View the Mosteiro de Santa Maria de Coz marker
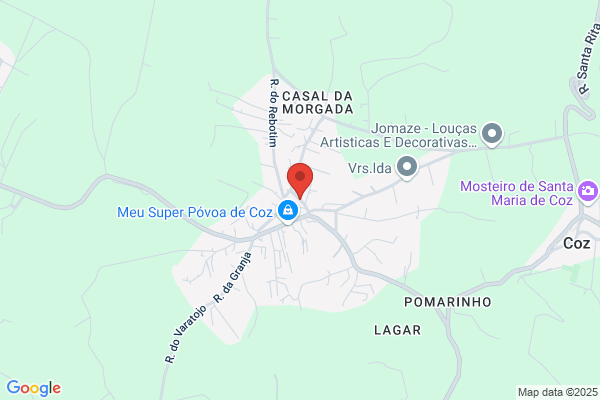This screenshot has width=600, height=400. (x=588, y=192)
